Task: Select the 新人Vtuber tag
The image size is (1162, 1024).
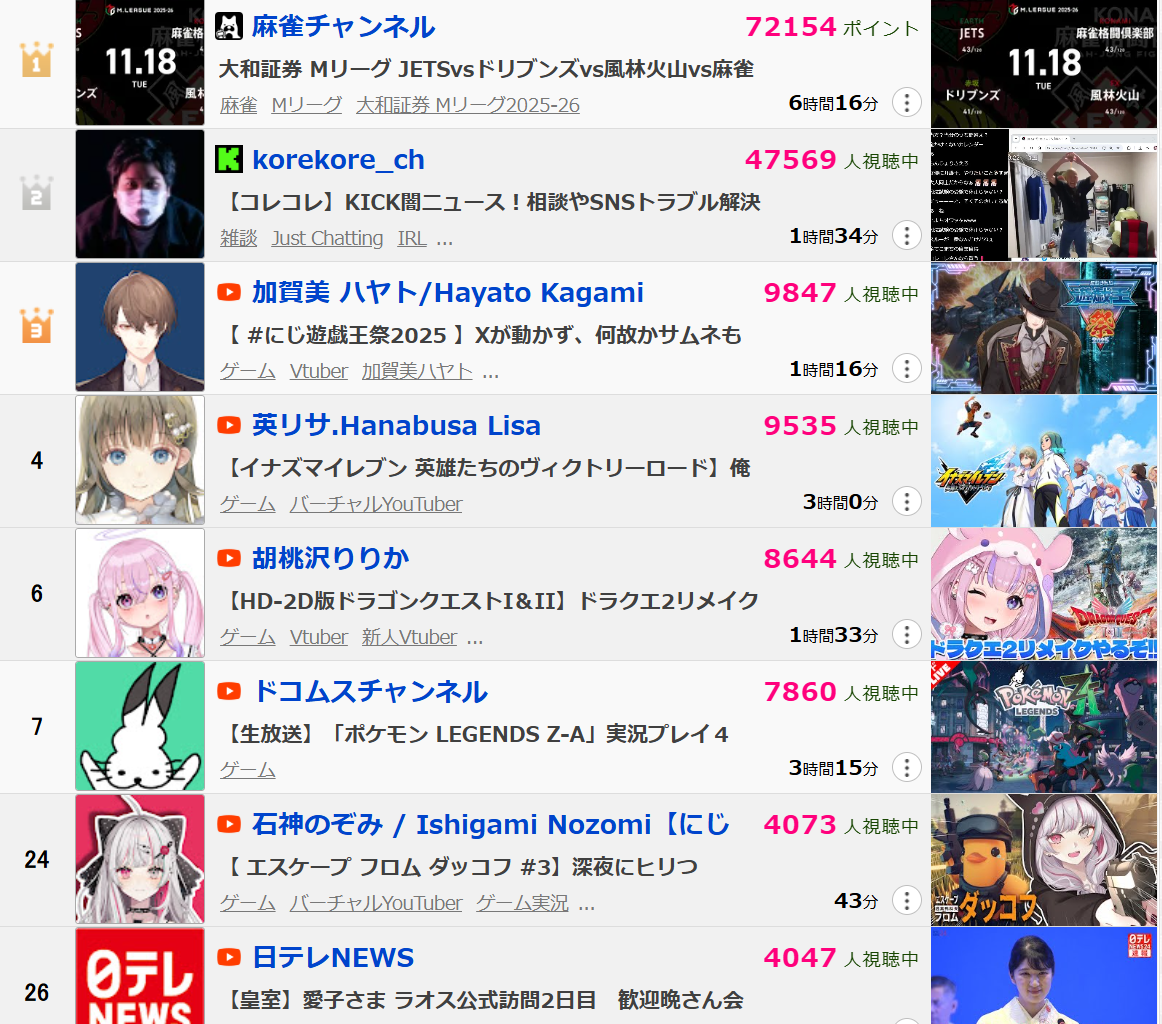Action: [409, 637]
